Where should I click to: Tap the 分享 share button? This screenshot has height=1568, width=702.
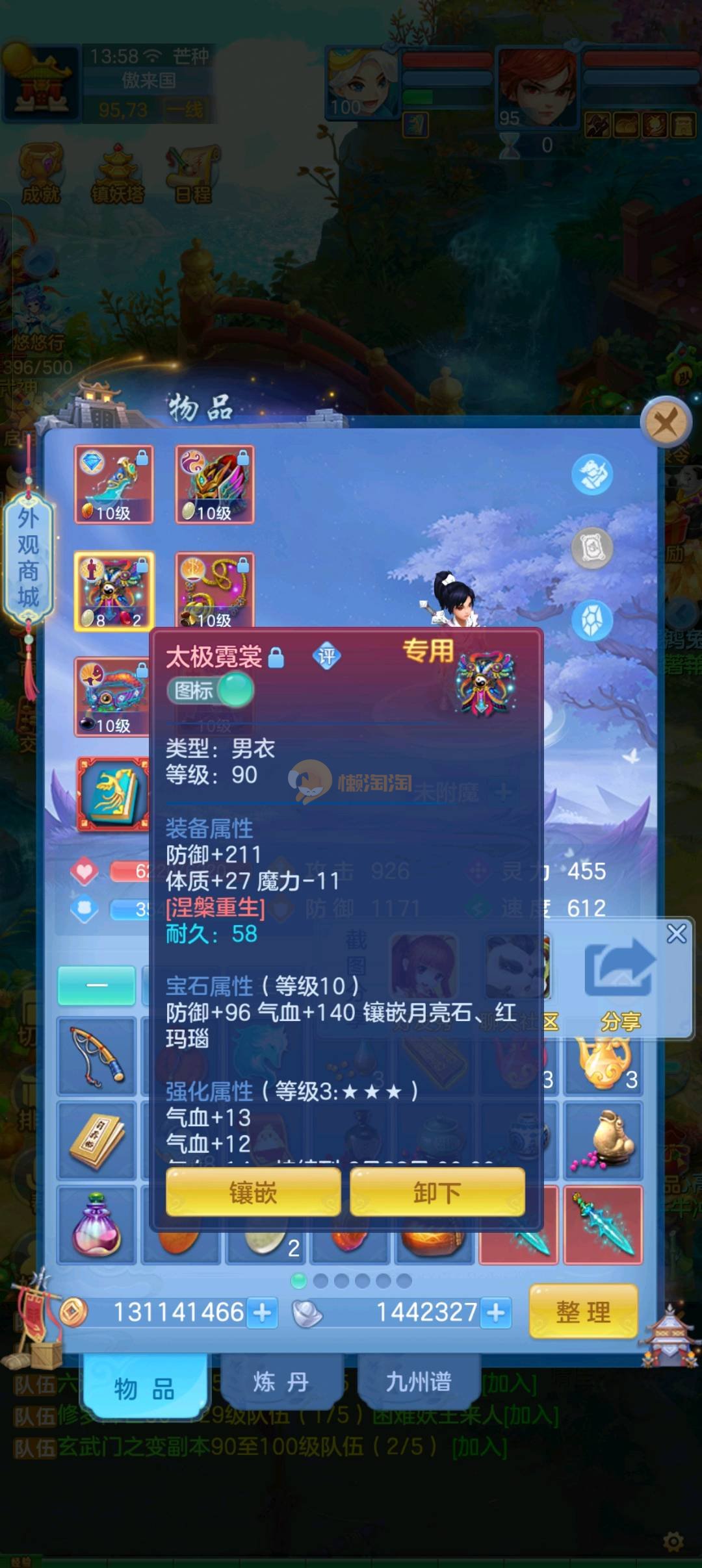pyautogui.click(x=620, y=984)
